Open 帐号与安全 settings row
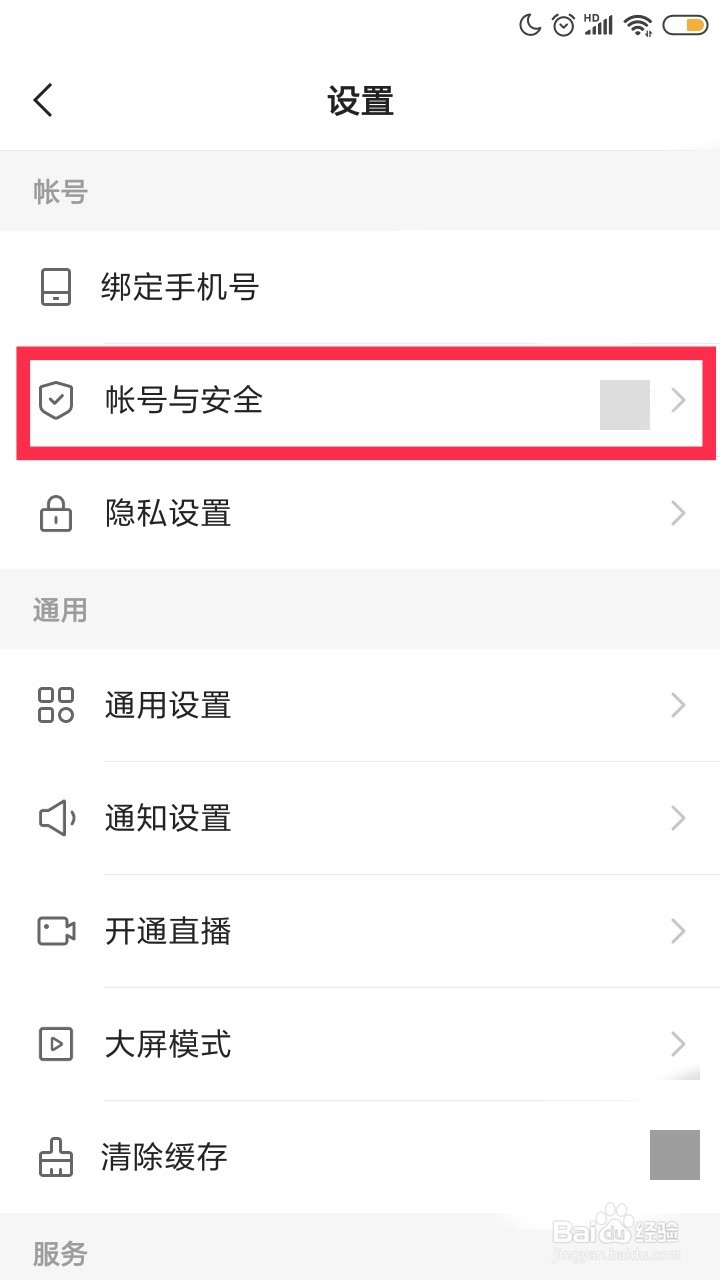Image resolution: width=720 pixels, height=1280 pixels. click(x=300, y=400)
